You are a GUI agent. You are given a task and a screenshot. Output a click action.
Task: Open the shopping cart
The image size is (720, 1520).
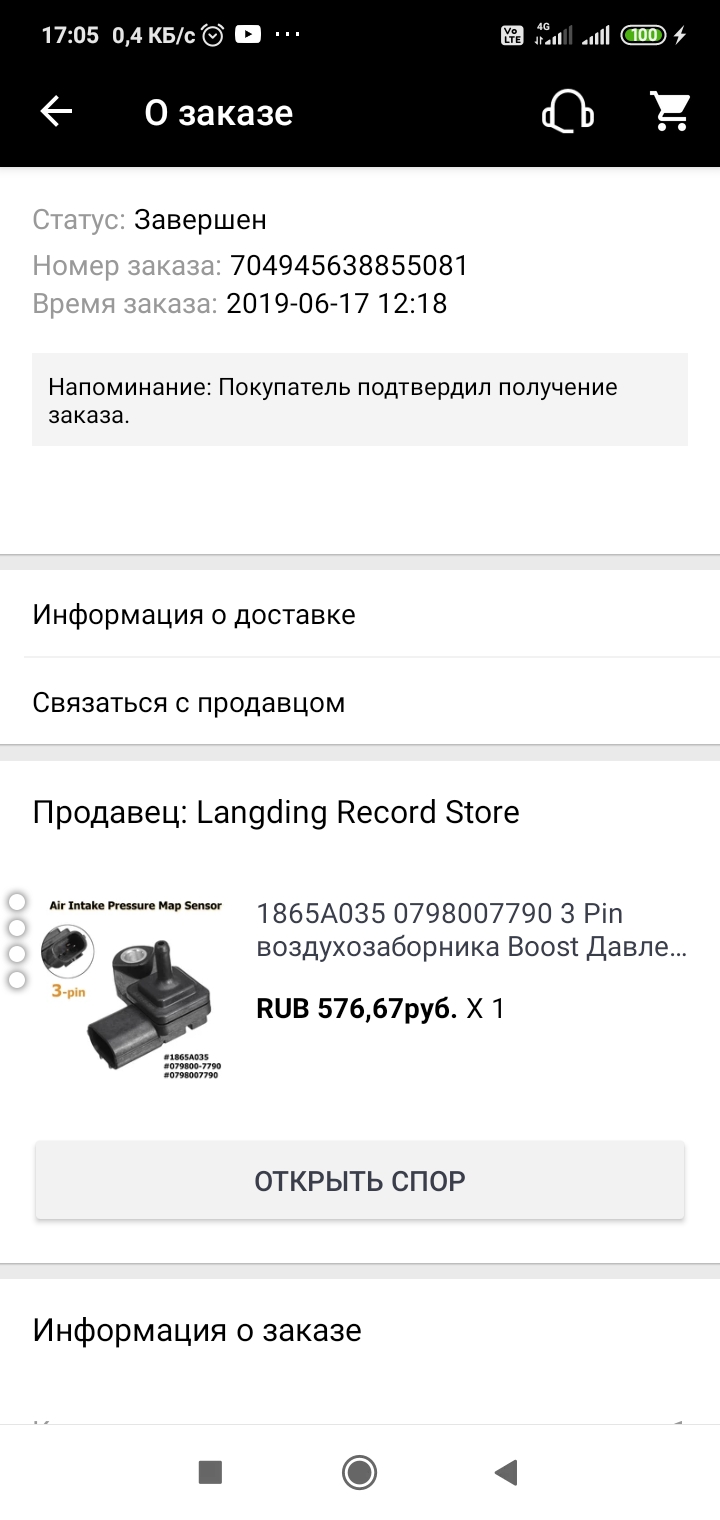(x=671, y=112)
